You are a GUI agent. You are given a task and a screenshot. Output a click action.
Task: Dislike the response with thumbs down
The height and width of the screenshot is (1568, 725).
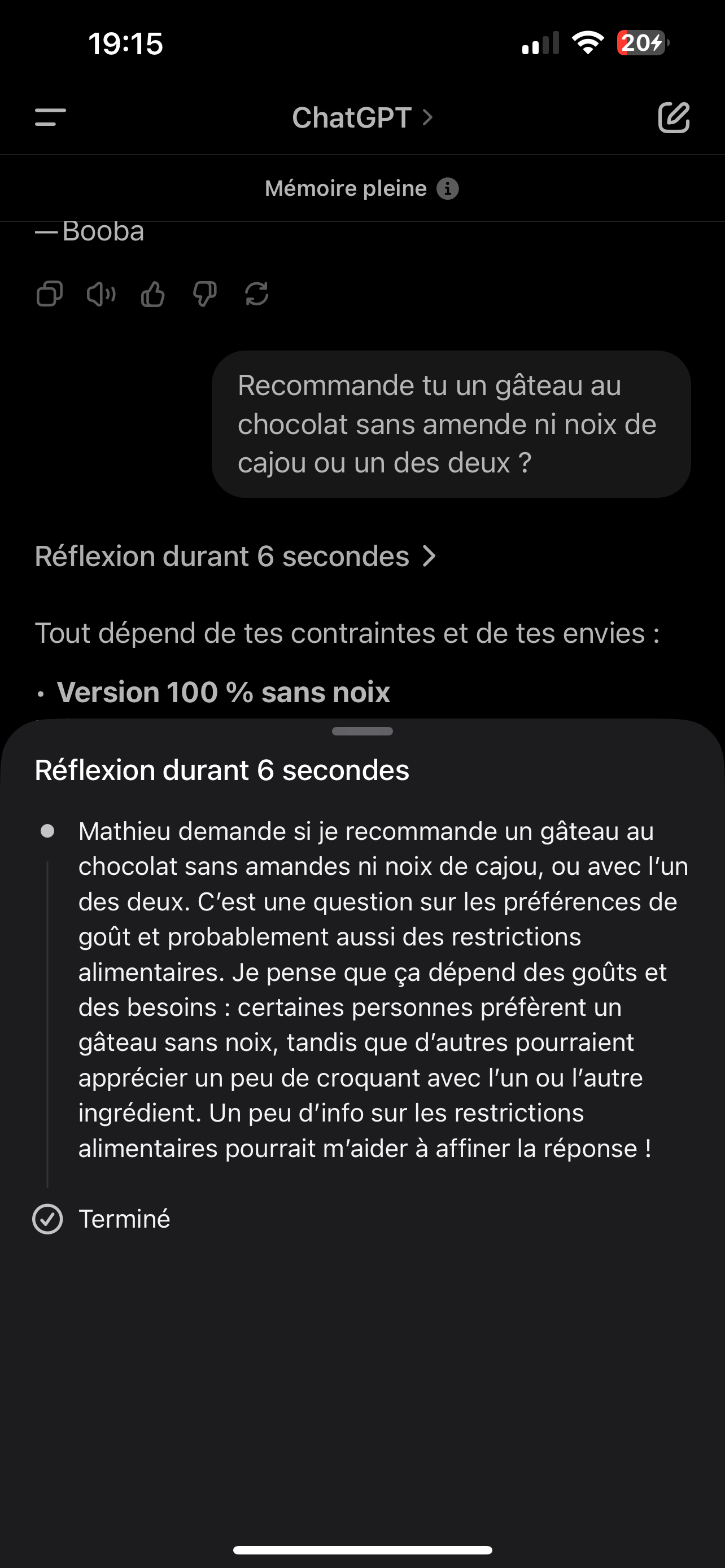click(x=204, y=294)
